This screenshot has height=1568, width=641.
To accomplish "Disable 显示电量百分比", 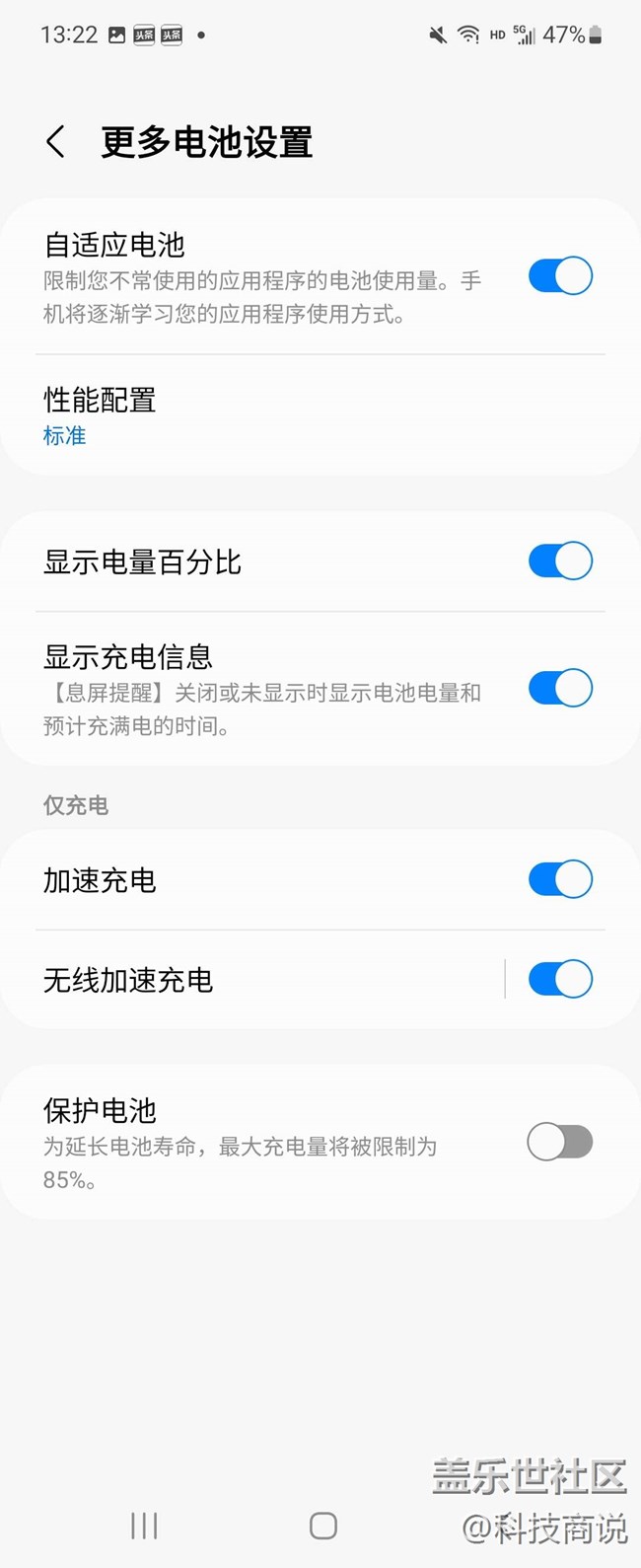I will coord(560,561).
